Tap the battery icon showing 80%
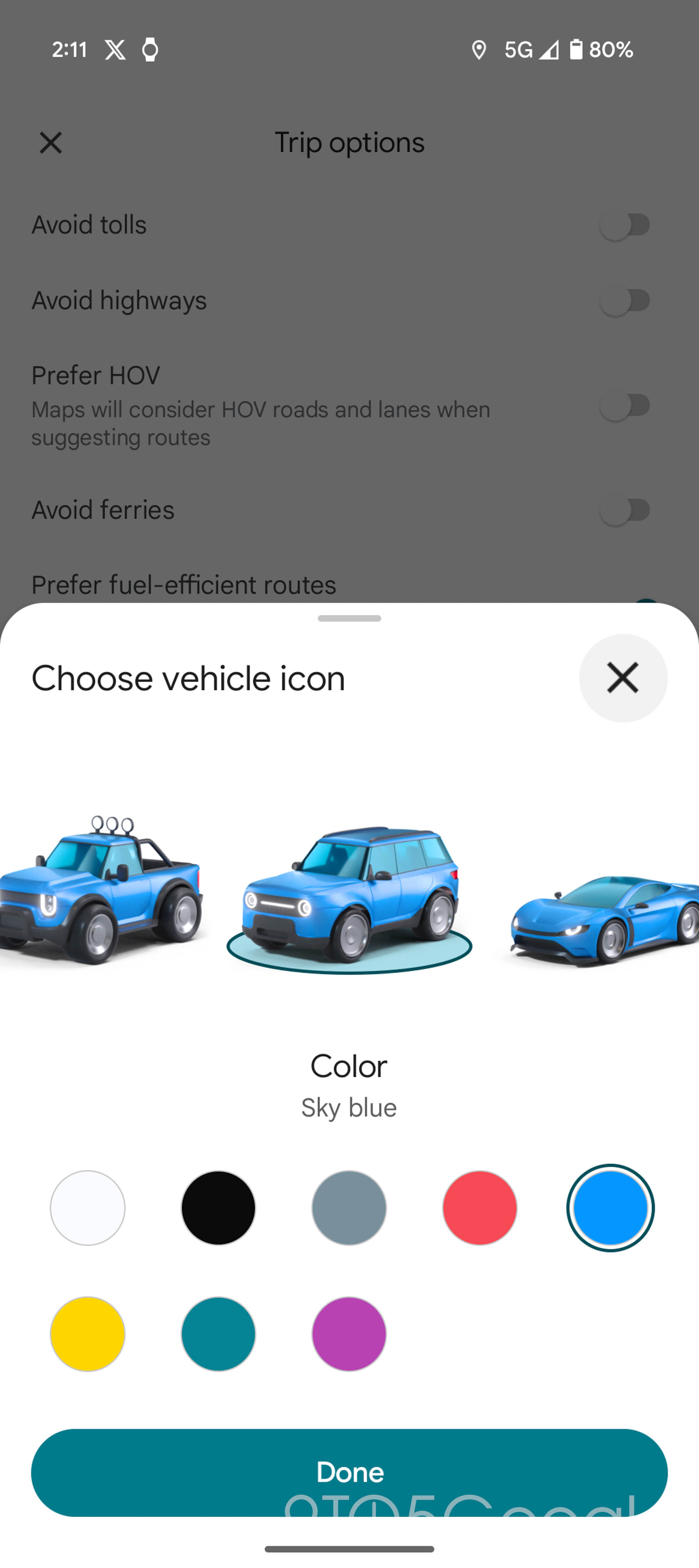The image size is (699, 1568). coord(577,50)
